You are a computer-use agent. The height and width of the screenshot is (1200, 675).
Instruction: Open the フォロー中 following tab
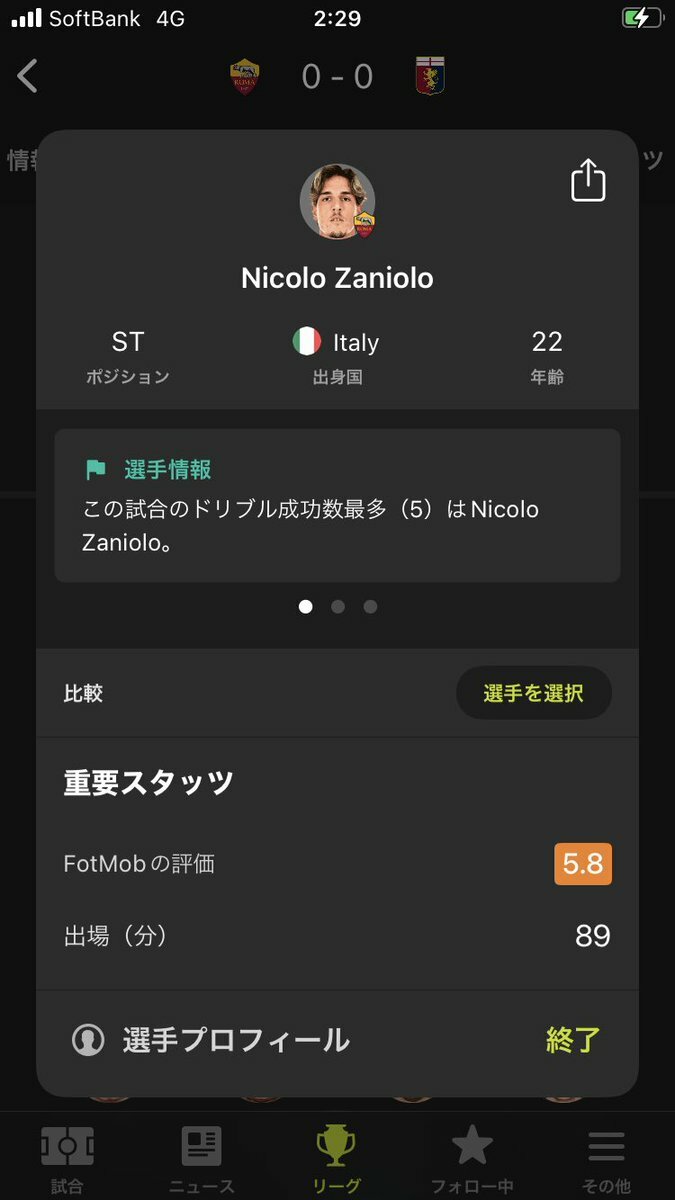point(472,1160)
